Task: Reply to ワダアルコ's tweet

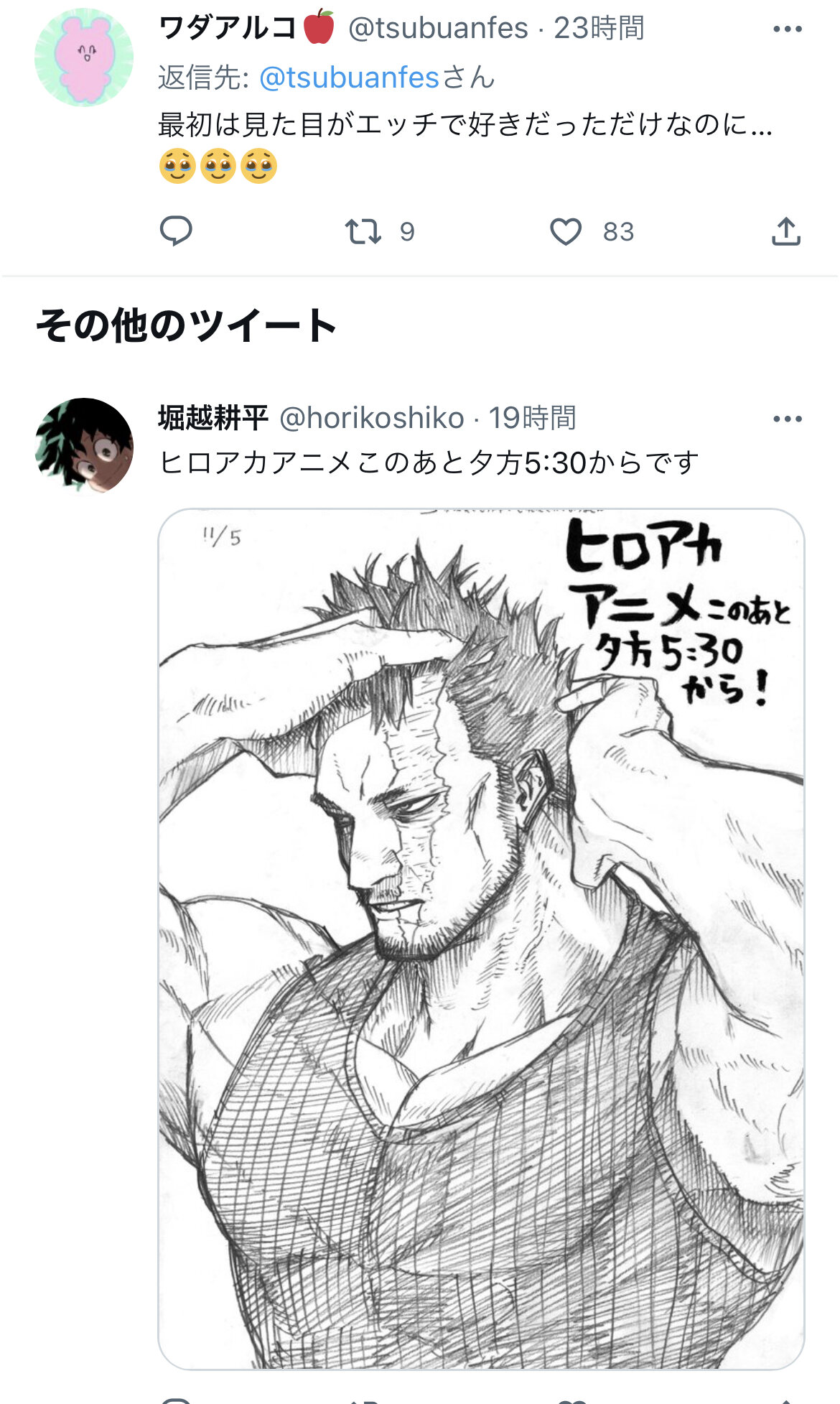Action: coord(175,231)
